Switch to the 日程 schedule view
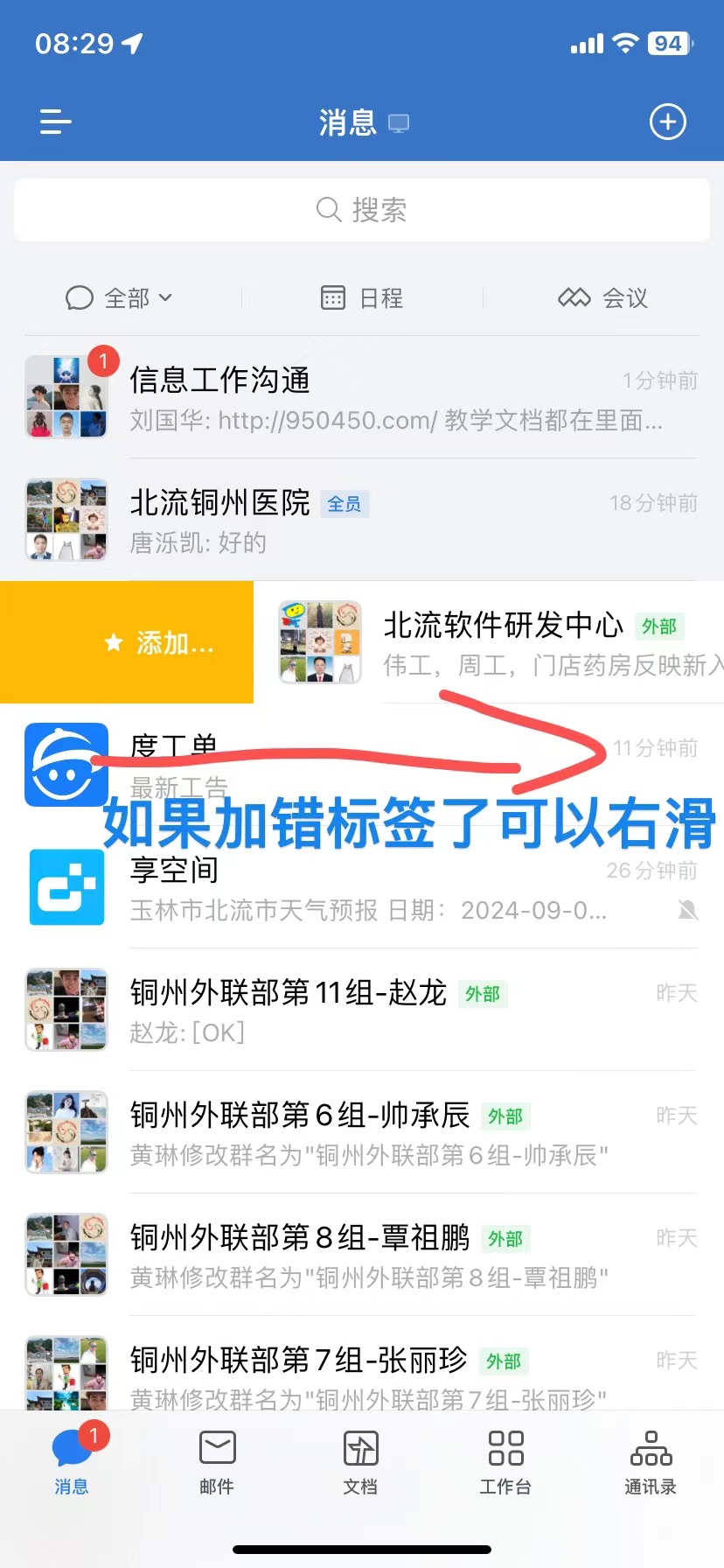This screenshot has height=1568, width=724. point(362,298)
